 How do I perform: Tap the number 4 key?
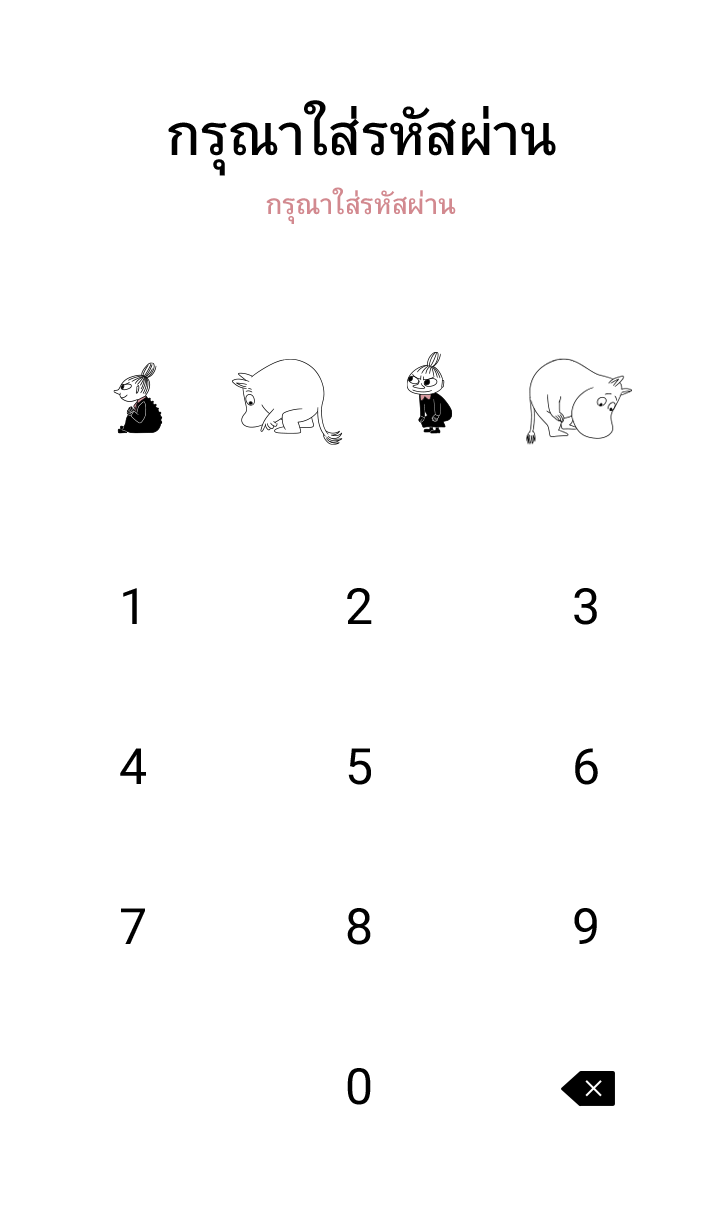[133, 767]
